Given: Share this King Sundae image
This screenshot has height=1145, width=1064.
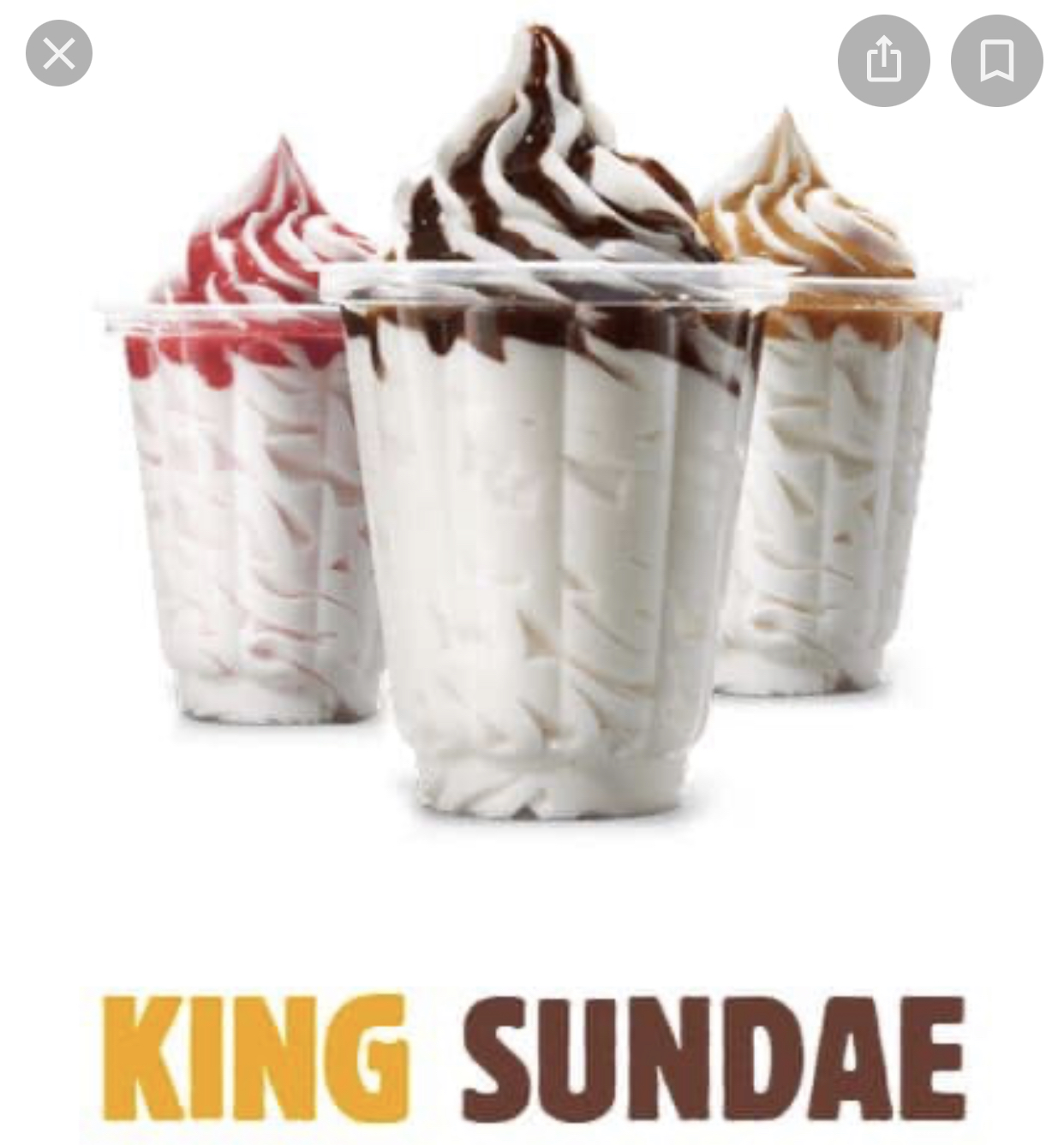Looking at the screenshot, I should pyautogui.click(x=883, y=61).
